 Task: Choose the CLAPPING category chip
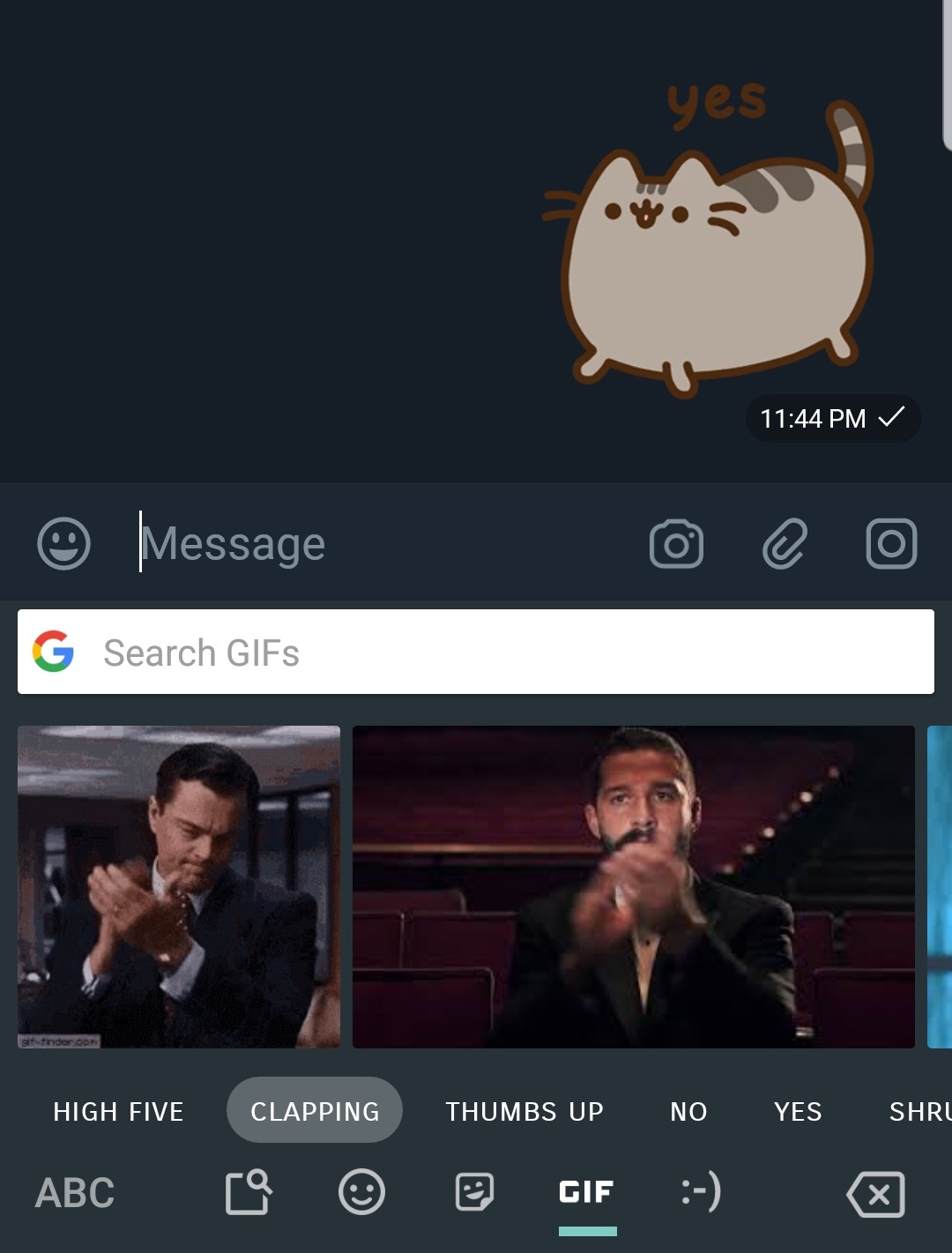tap(315, 1111)
